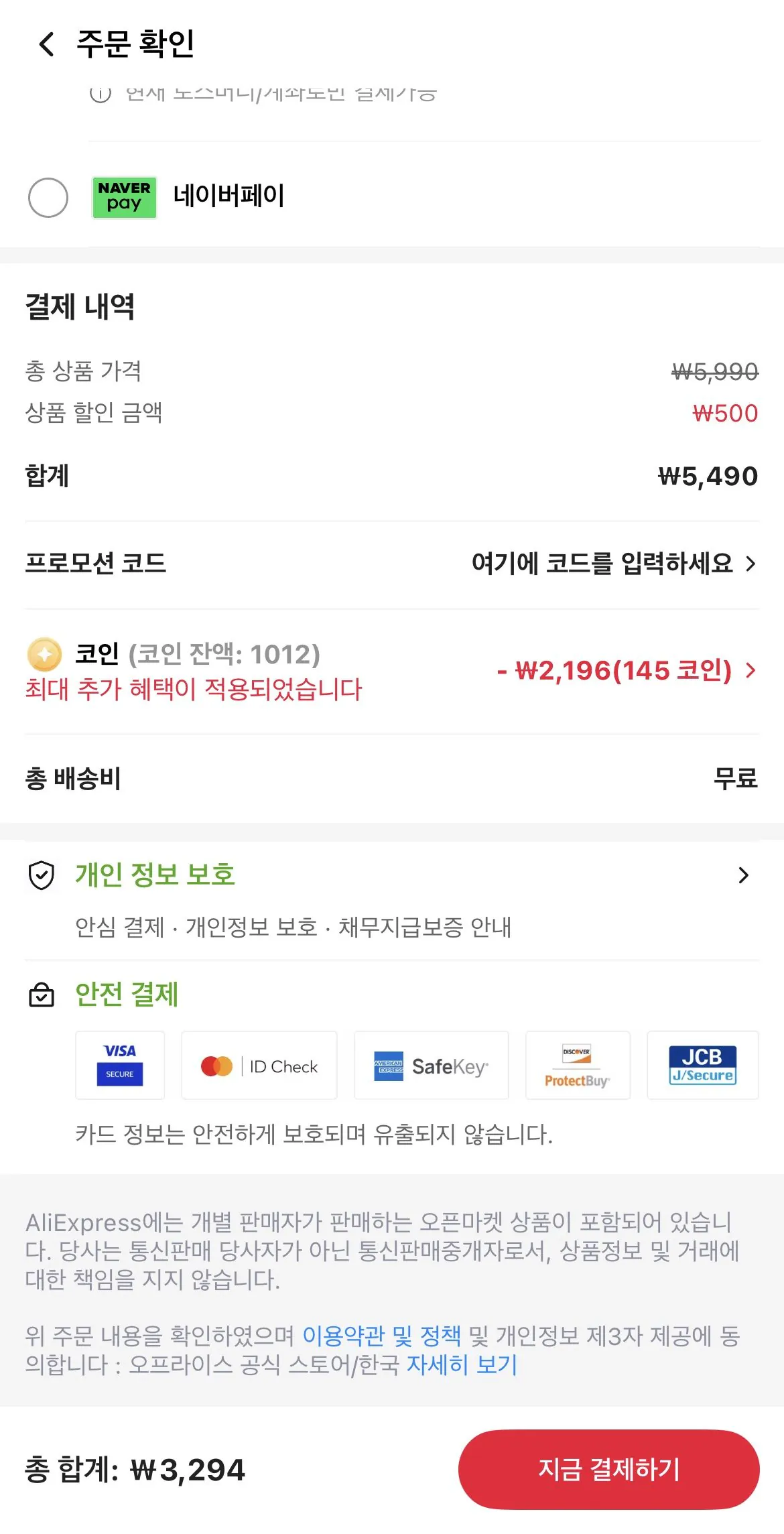Select the Mastercard ID Check icon

click(259, 1066)
